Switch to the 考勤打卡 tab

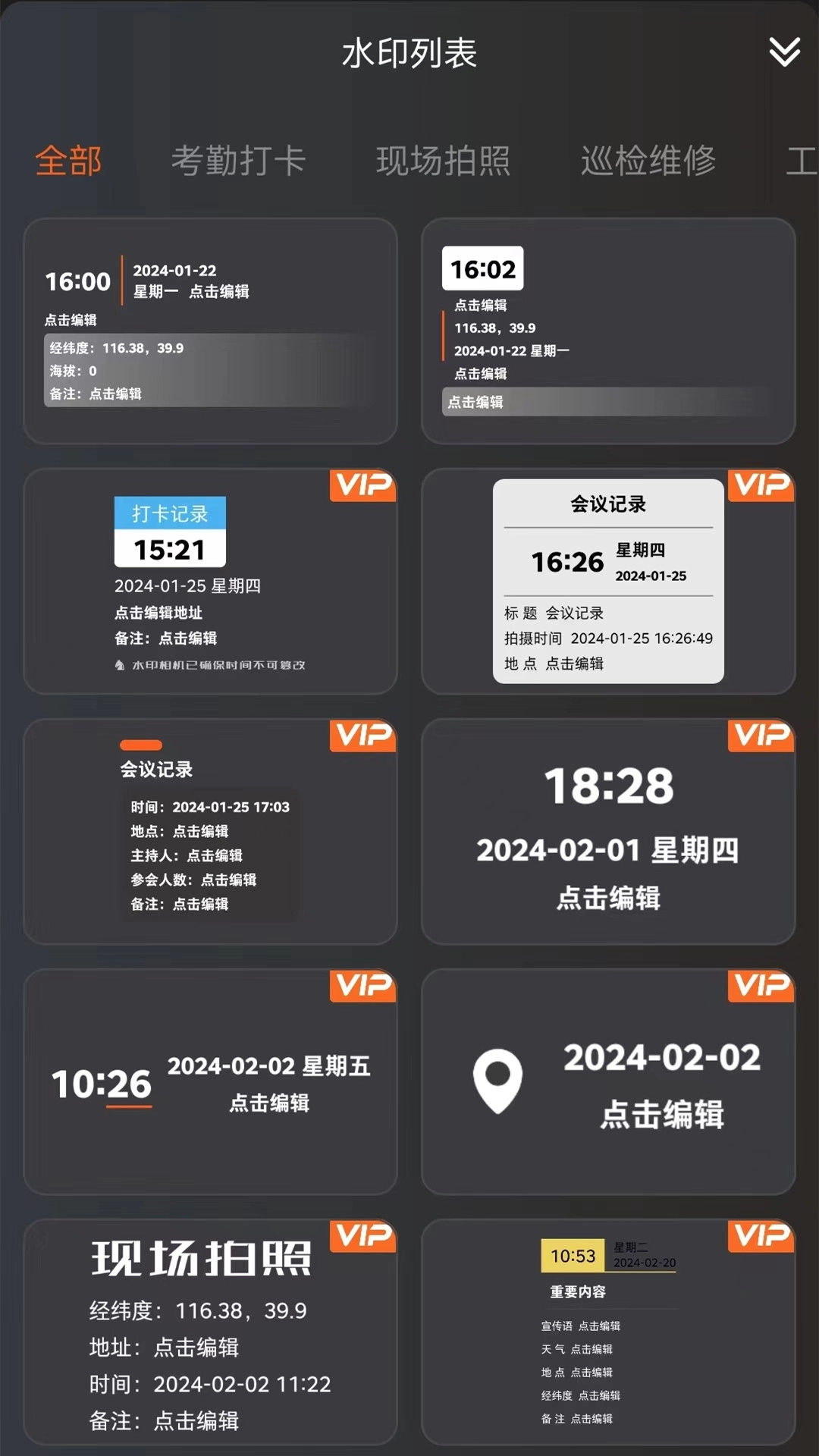click(x=238, y=161)
